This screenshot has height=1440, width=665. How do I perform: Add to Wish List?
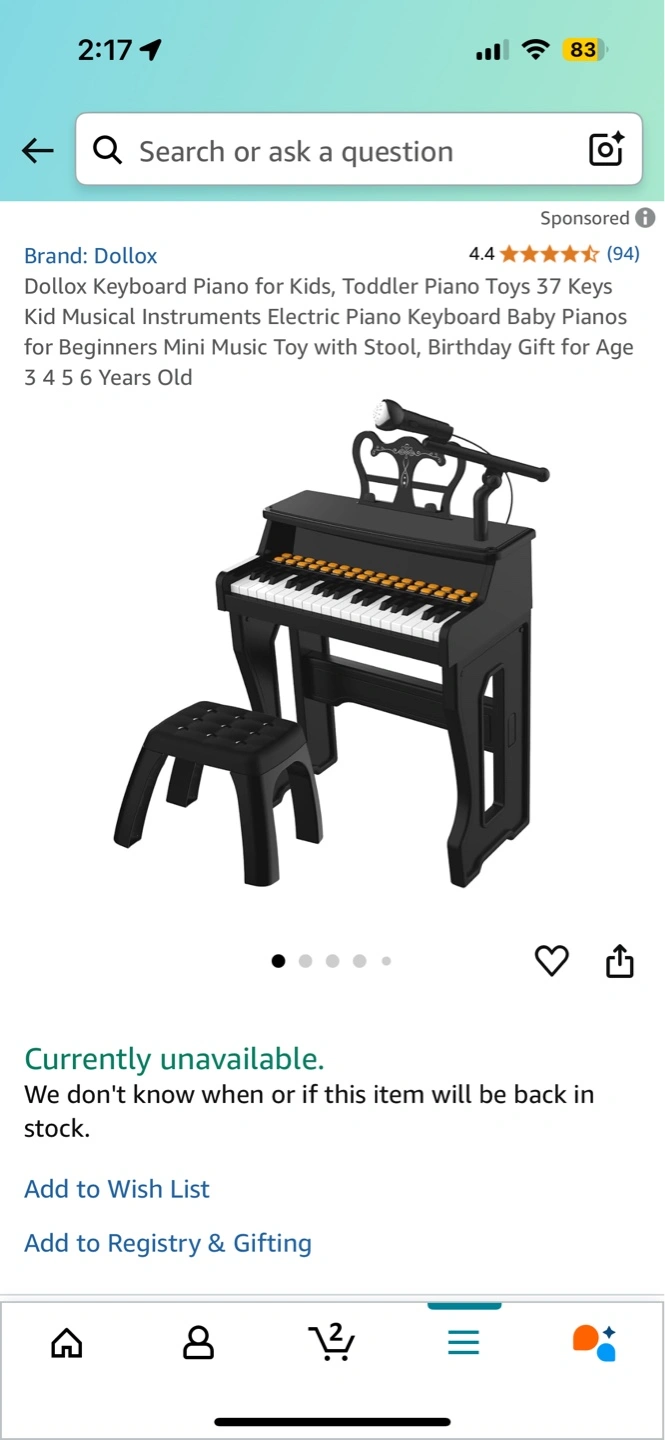[x=117, y=1189]
